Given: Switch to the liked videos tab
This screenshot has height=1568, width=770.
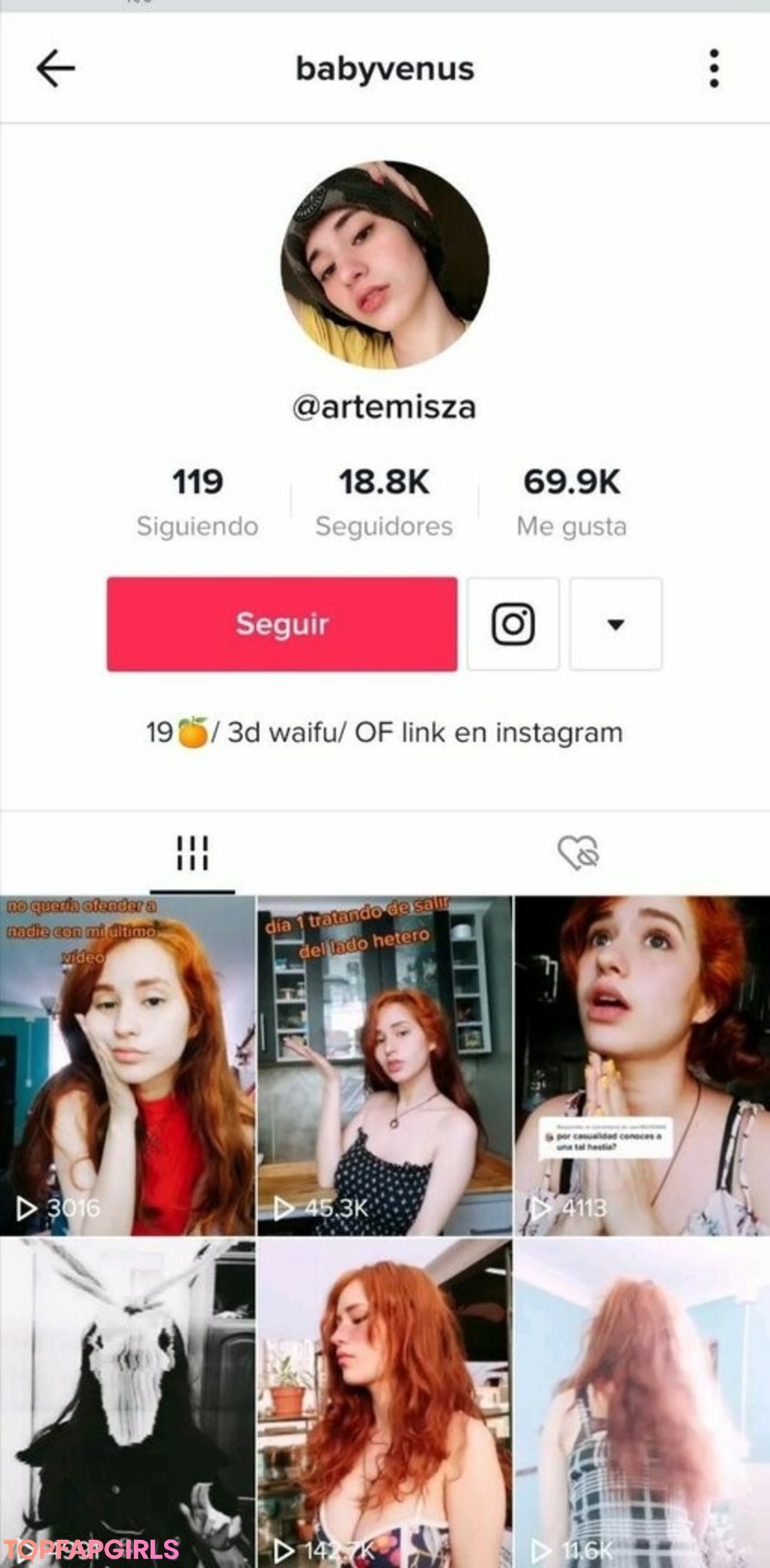Looking at the screenshot, I should [577, 852].
